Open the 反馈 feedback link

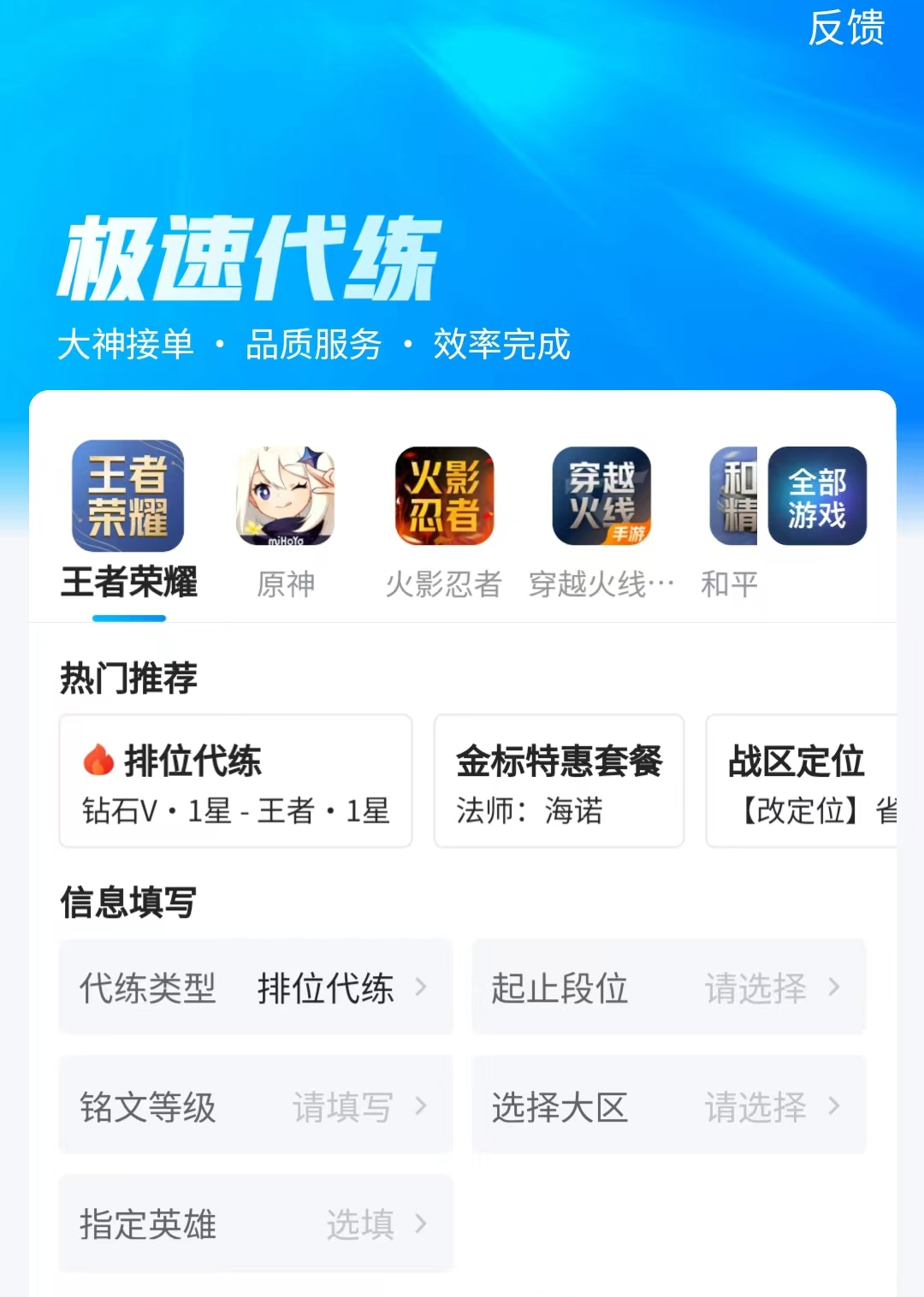pyautogui.click(x=846, y=27)
